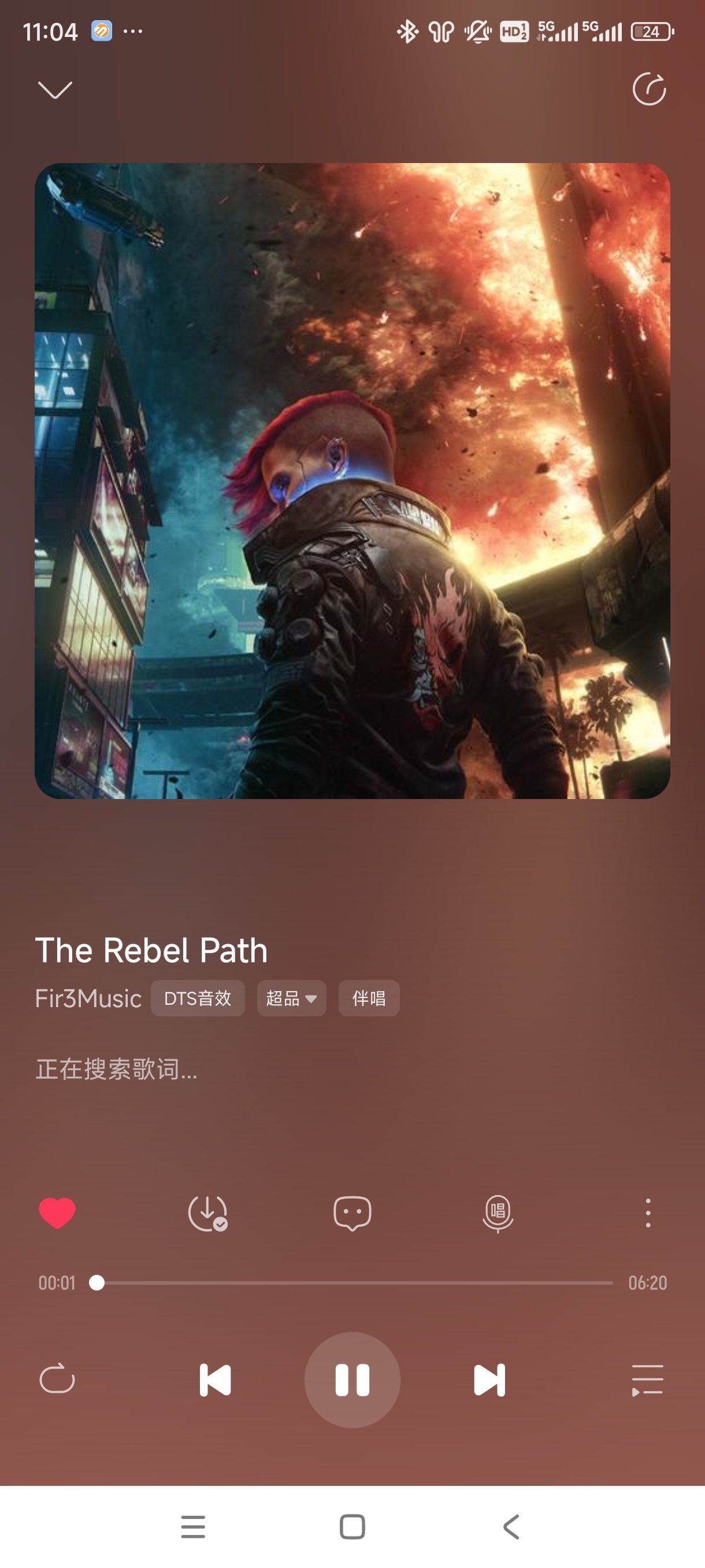This screenshot has width=705, height=1568.
Task: Open the three-dot more options menu
Action: [648, 1212]
